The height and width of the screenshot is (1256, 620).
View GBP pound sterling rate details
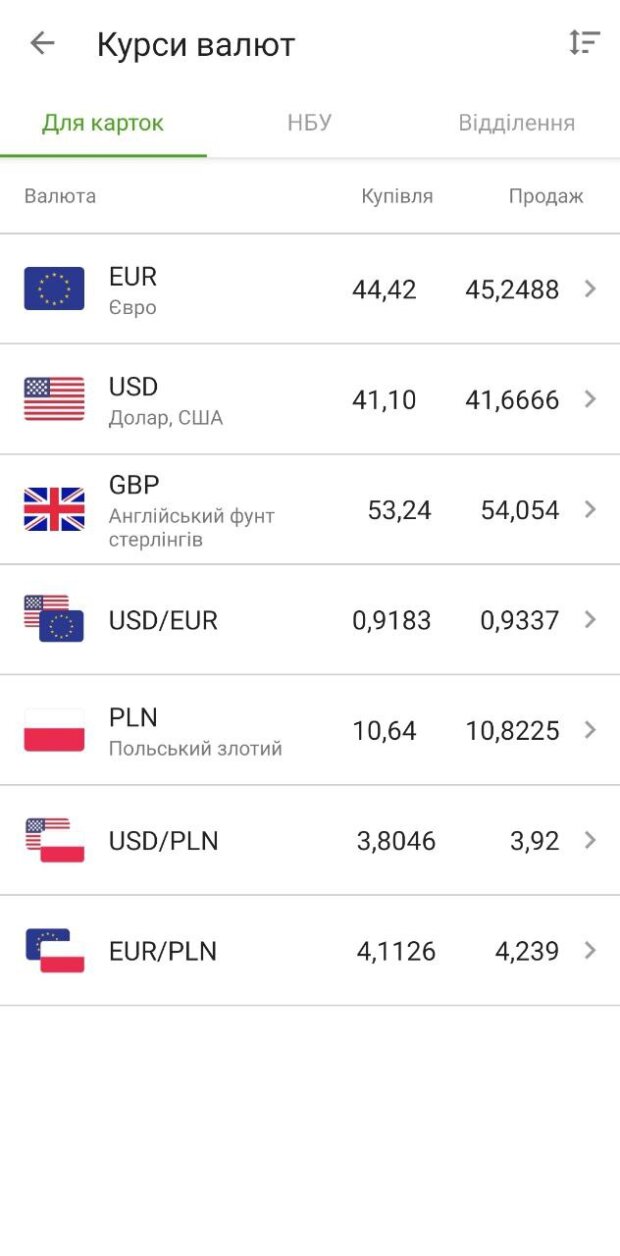[x=310, y=510]
